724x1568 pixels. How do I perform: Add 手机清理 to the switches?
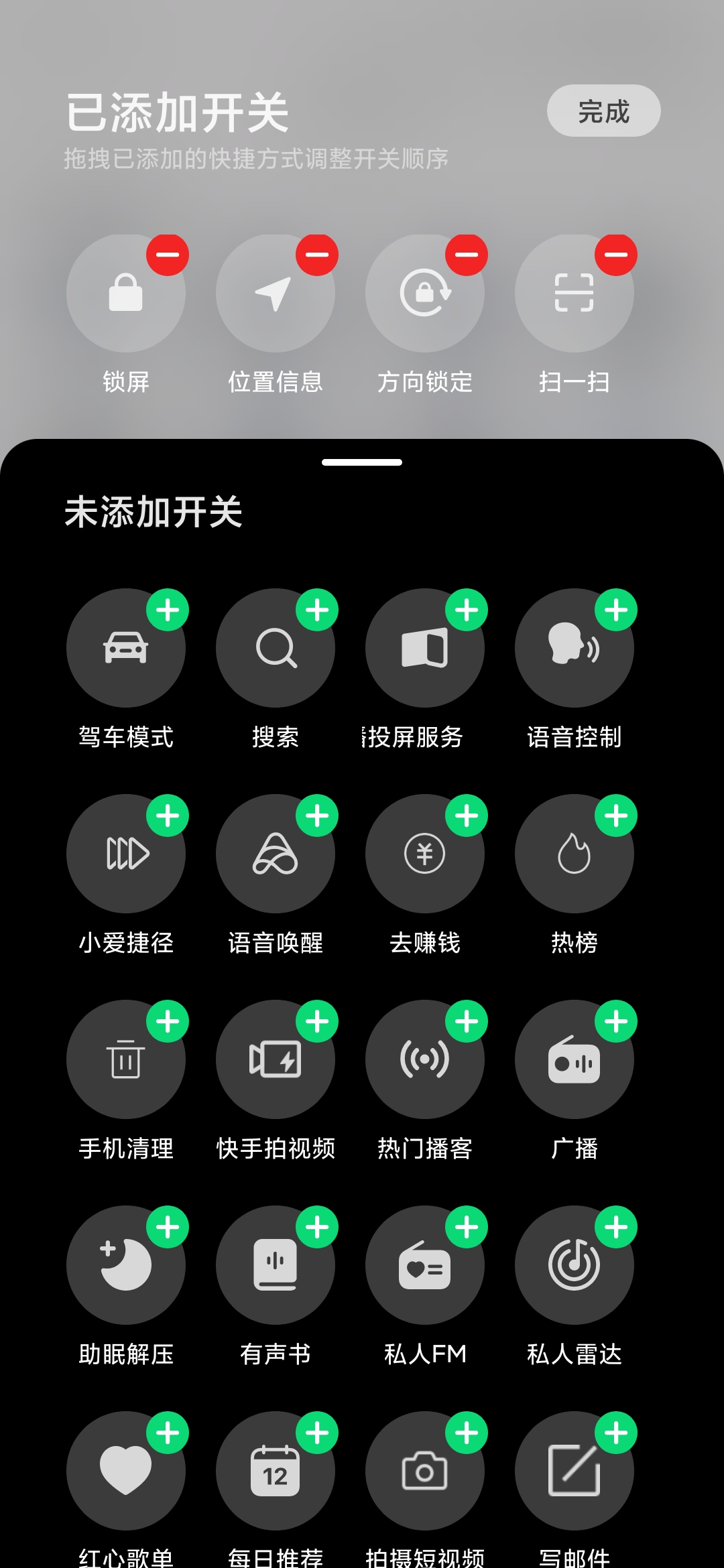168,1021
